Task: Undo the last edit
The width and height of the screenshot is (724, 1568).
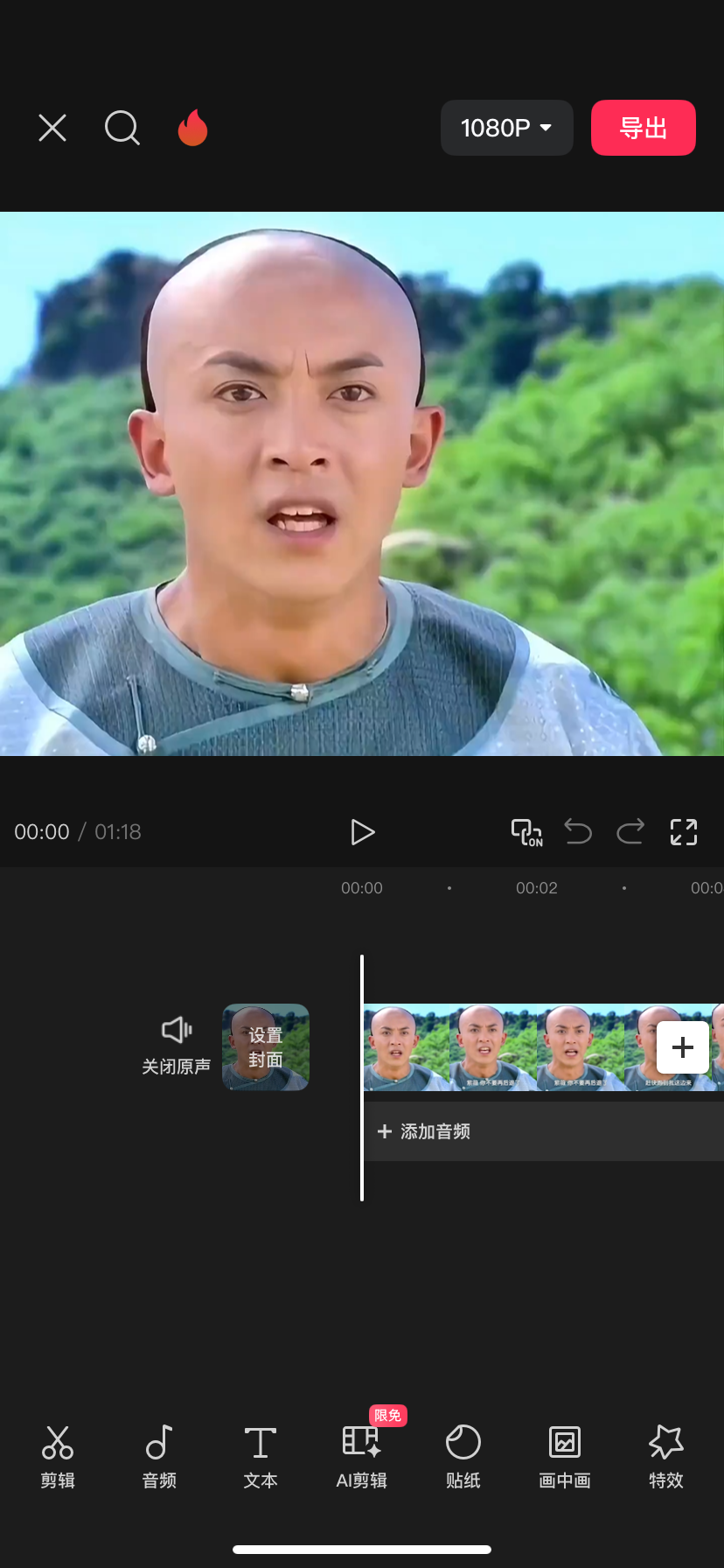Action: point(578,831)
